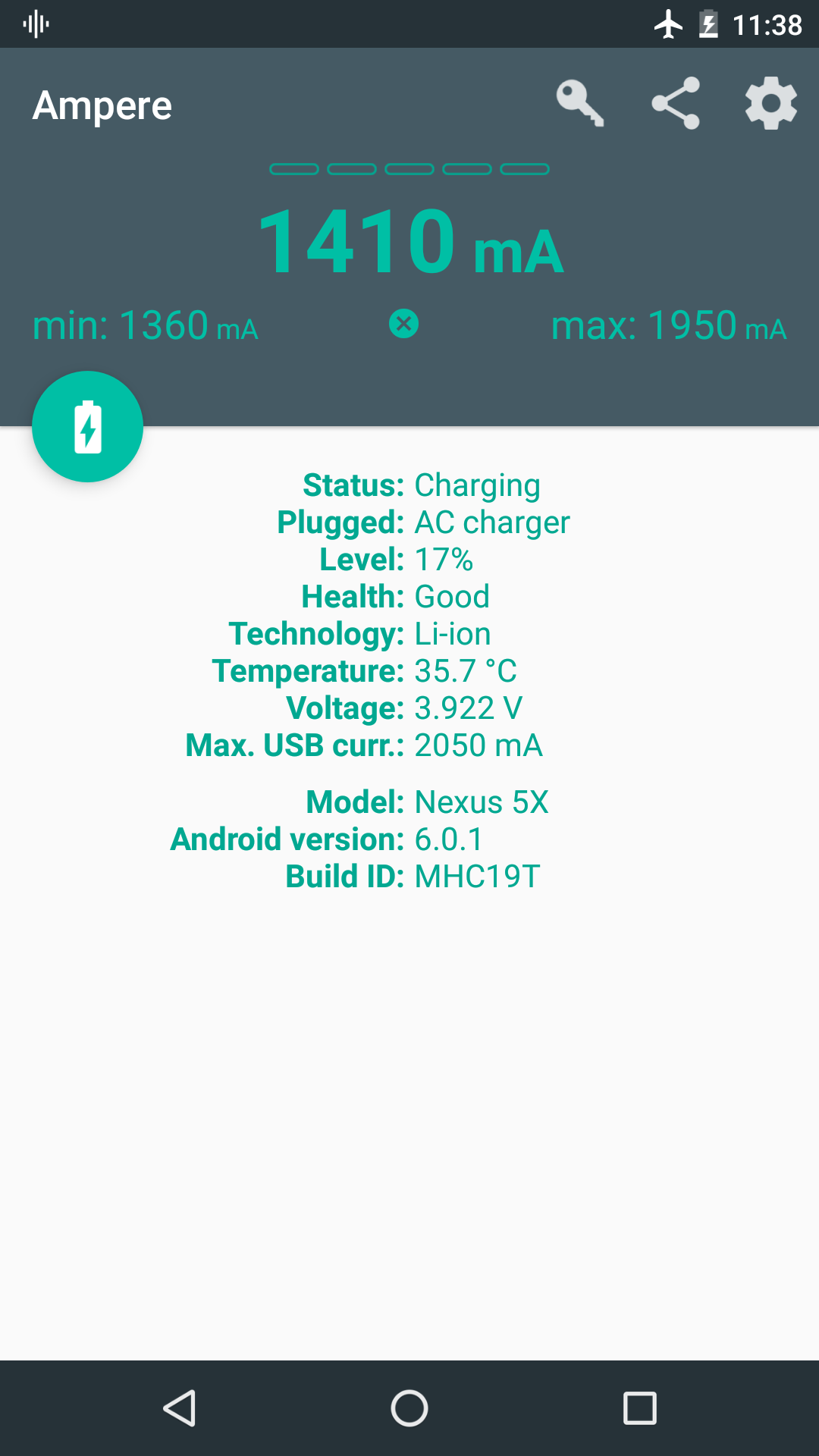
Task: Open the recent apps overview
Action: click(639, 1408)
